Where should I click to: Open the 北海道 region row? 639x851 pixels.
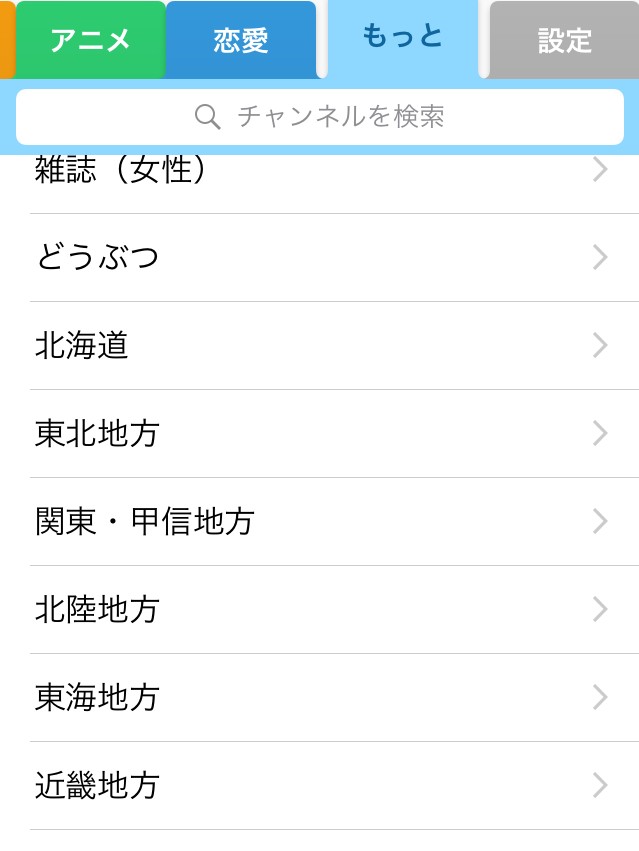pos(320,346)
